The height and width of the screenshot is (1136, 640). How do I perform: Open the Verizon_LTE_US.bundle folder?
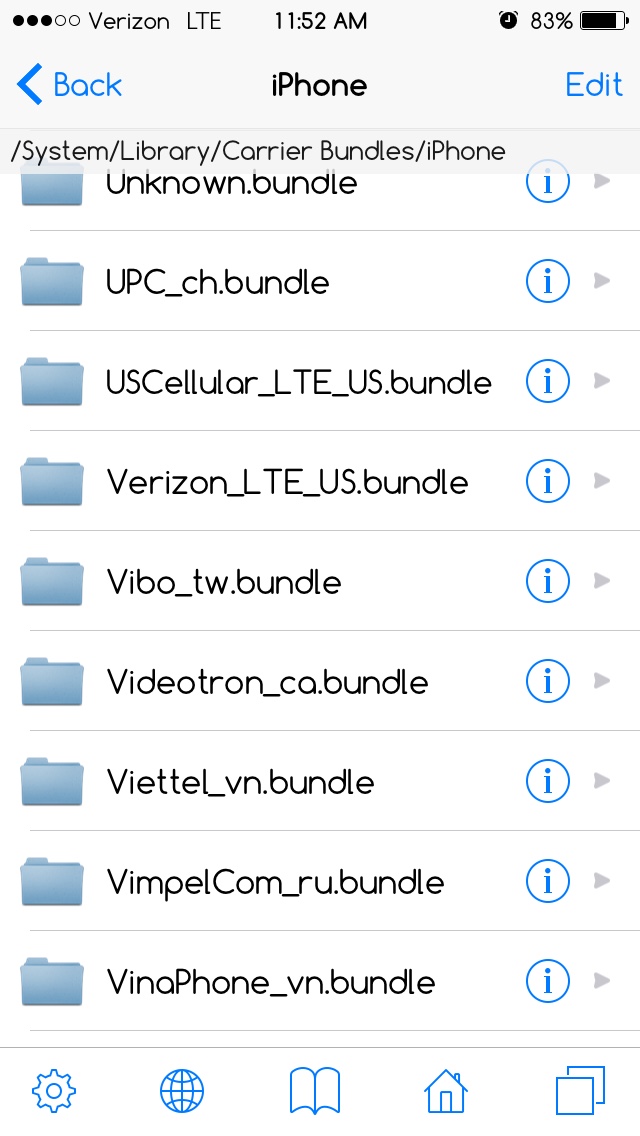click(320, 481)
